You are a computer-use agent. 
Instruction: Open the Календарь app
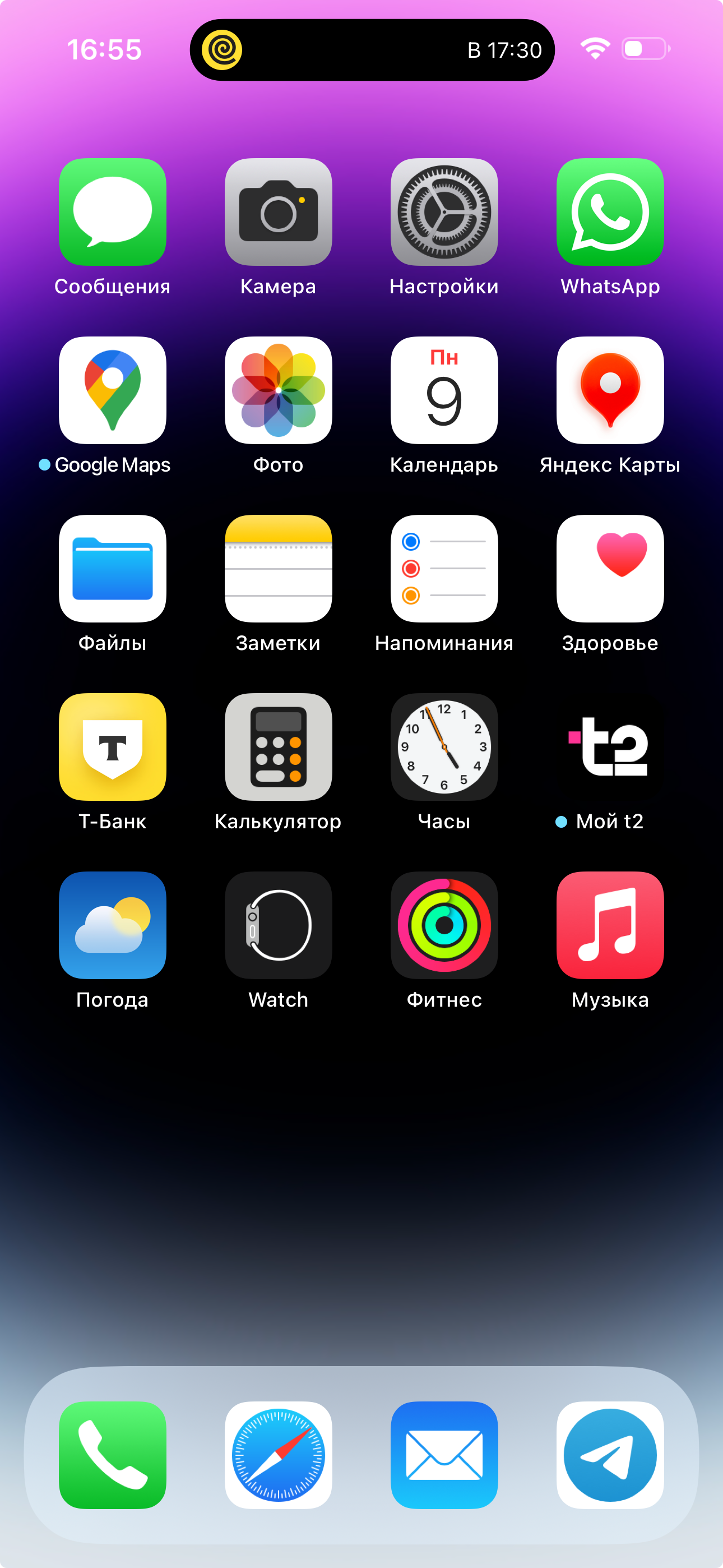point(444,391)
